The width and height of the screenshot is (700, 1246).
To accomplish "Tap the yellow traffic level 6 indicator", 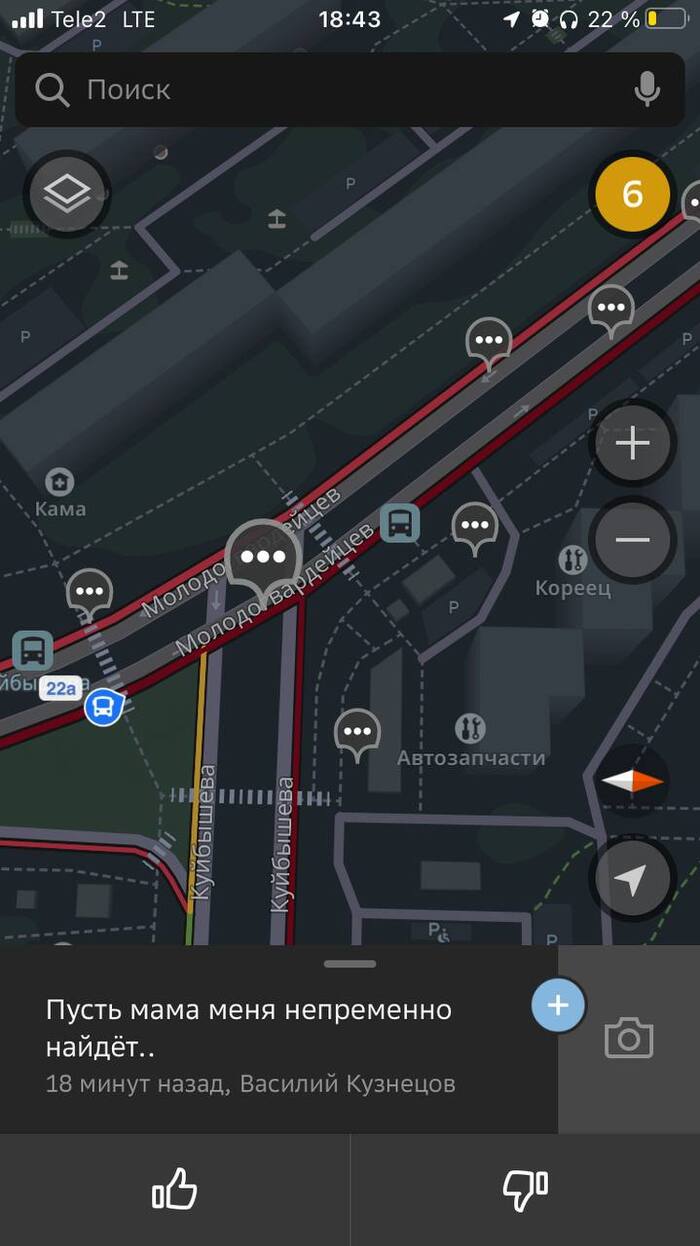I will click(632, 194).
